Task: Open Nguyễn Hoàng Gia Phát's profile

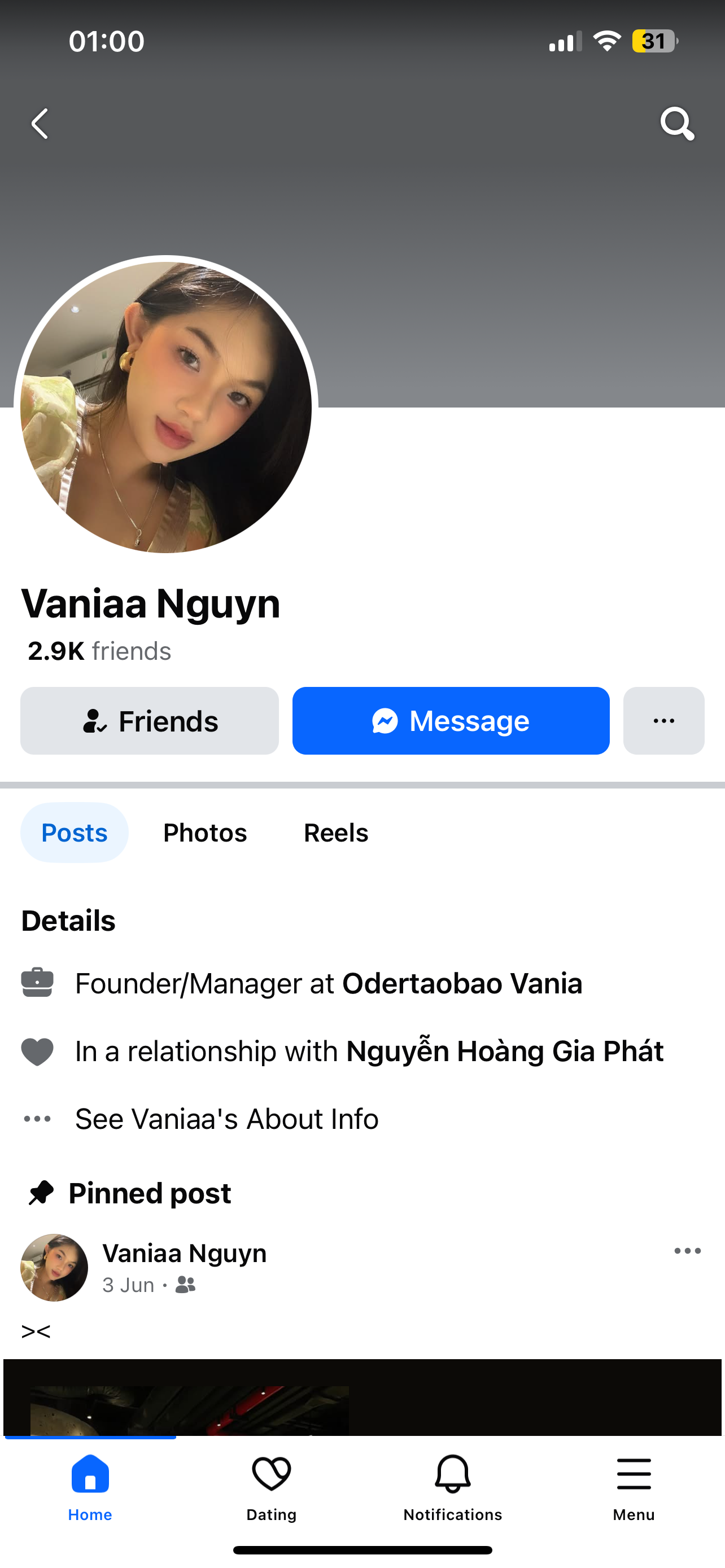Action: 504,1051
